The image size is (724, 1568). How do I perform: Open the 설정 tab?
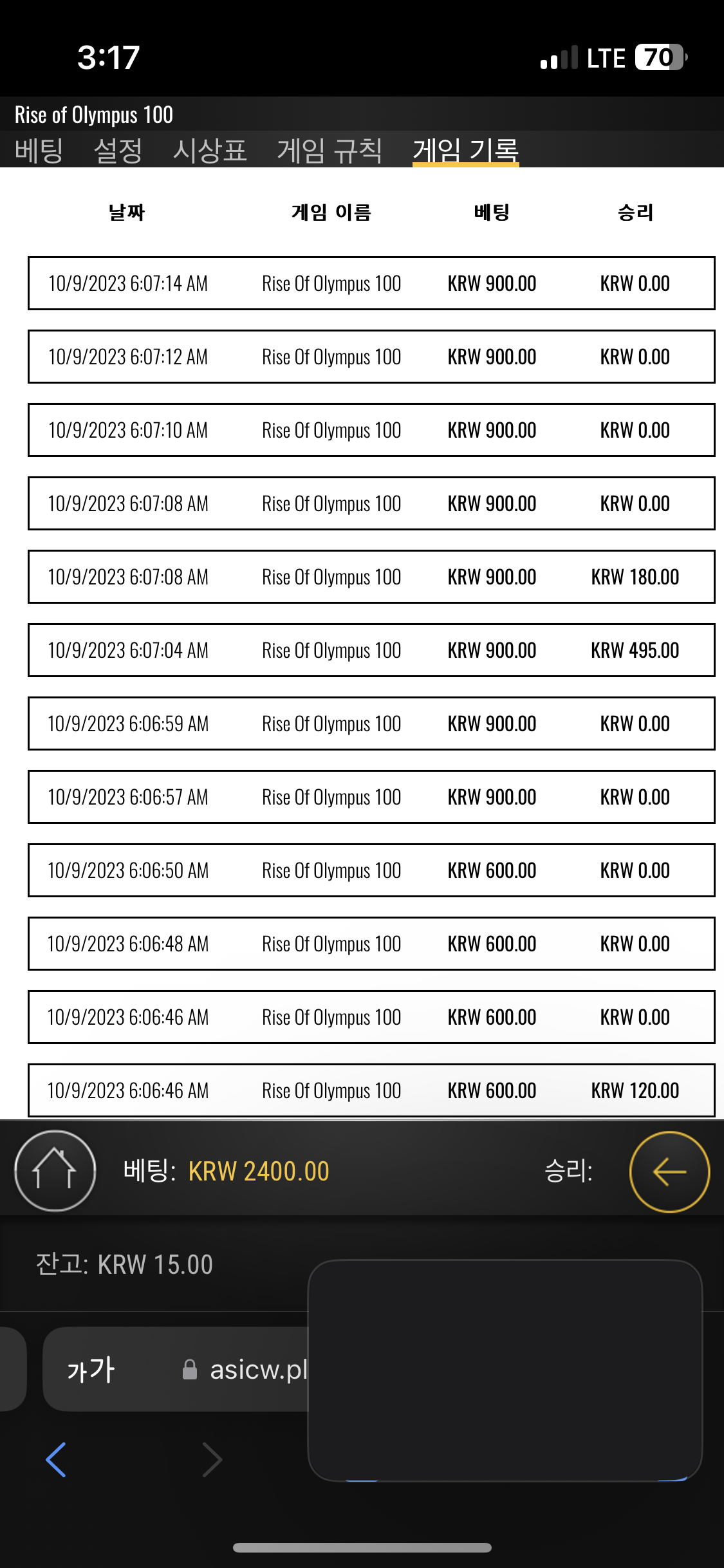118,151
